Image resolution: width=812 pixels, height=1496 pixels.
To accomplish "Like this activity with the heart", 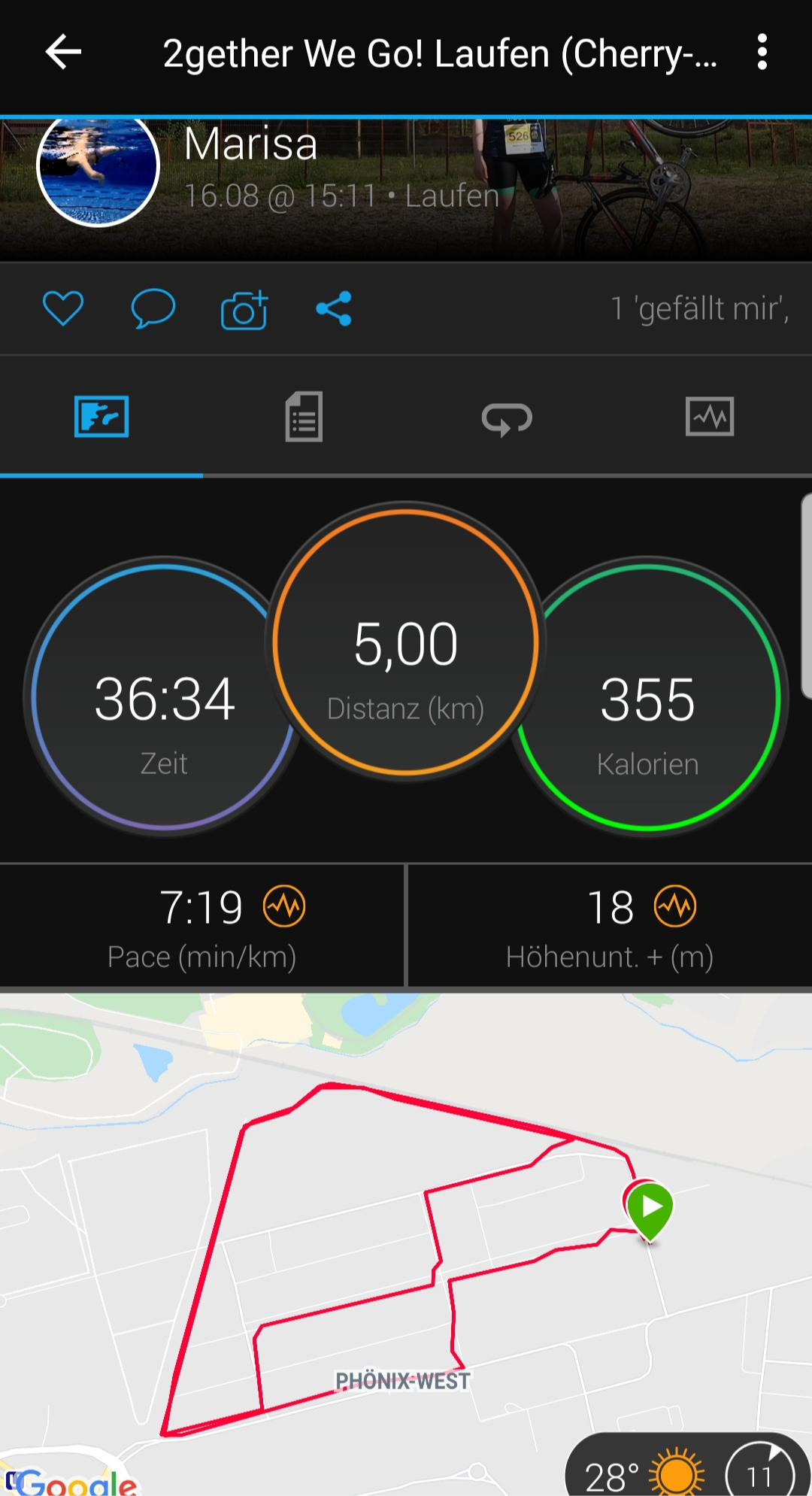I will [x=63, y=308].
